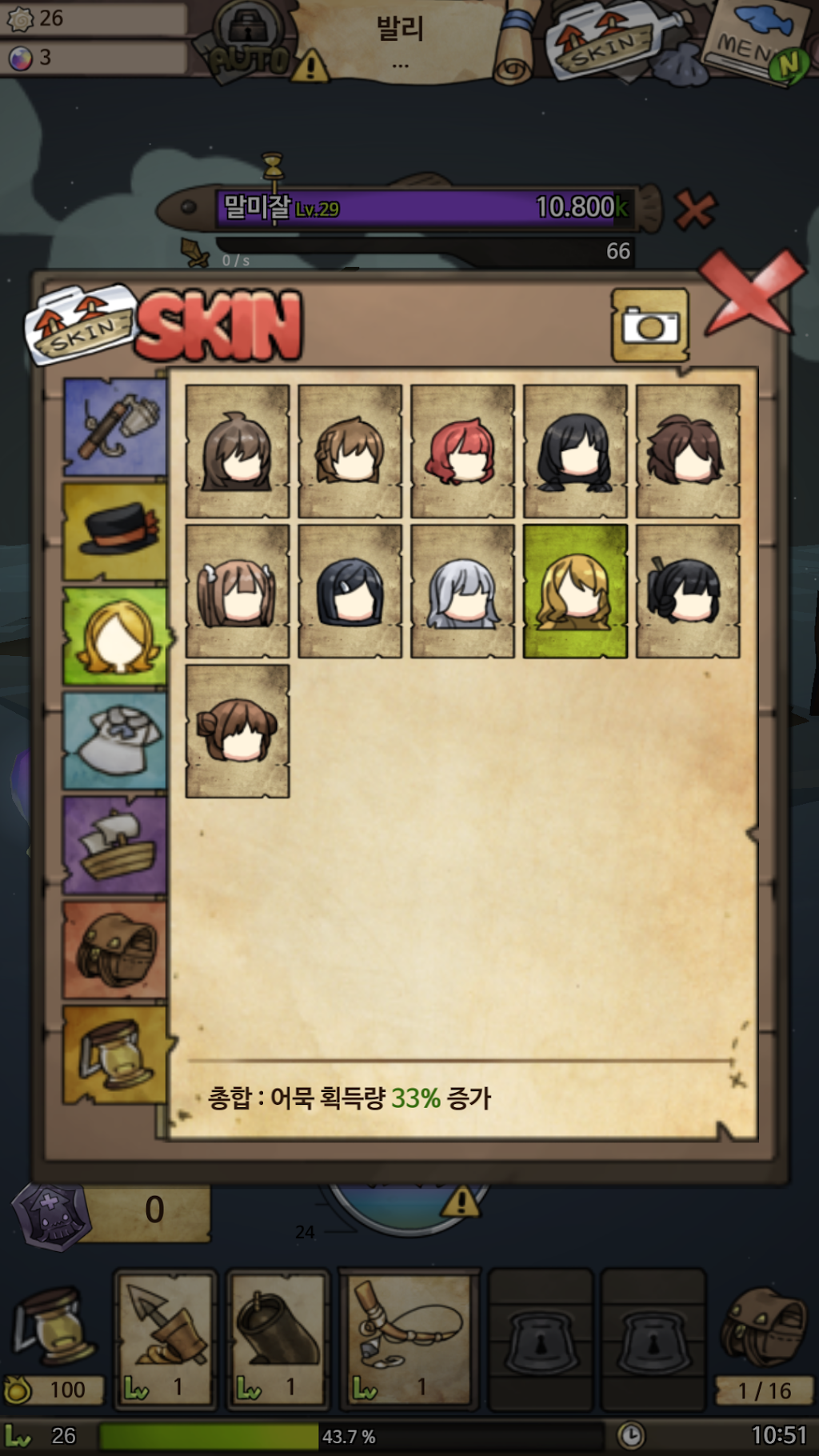Open the clothing skin category
Image resolution: width=819 pixels, height=1456 pixels.
pos(116,741)
